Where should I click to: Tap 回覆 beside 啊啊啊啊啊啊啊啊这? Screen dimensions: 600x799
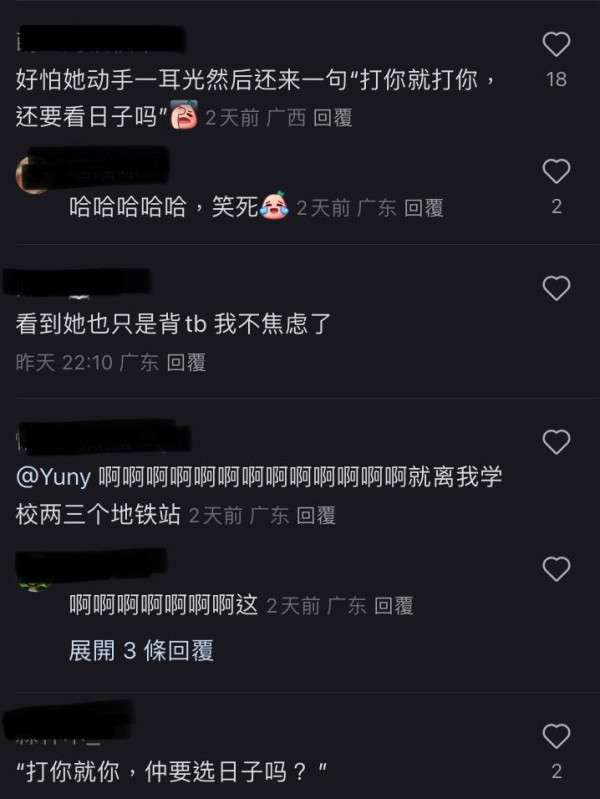pyautogui.click(x=393, y=605)
